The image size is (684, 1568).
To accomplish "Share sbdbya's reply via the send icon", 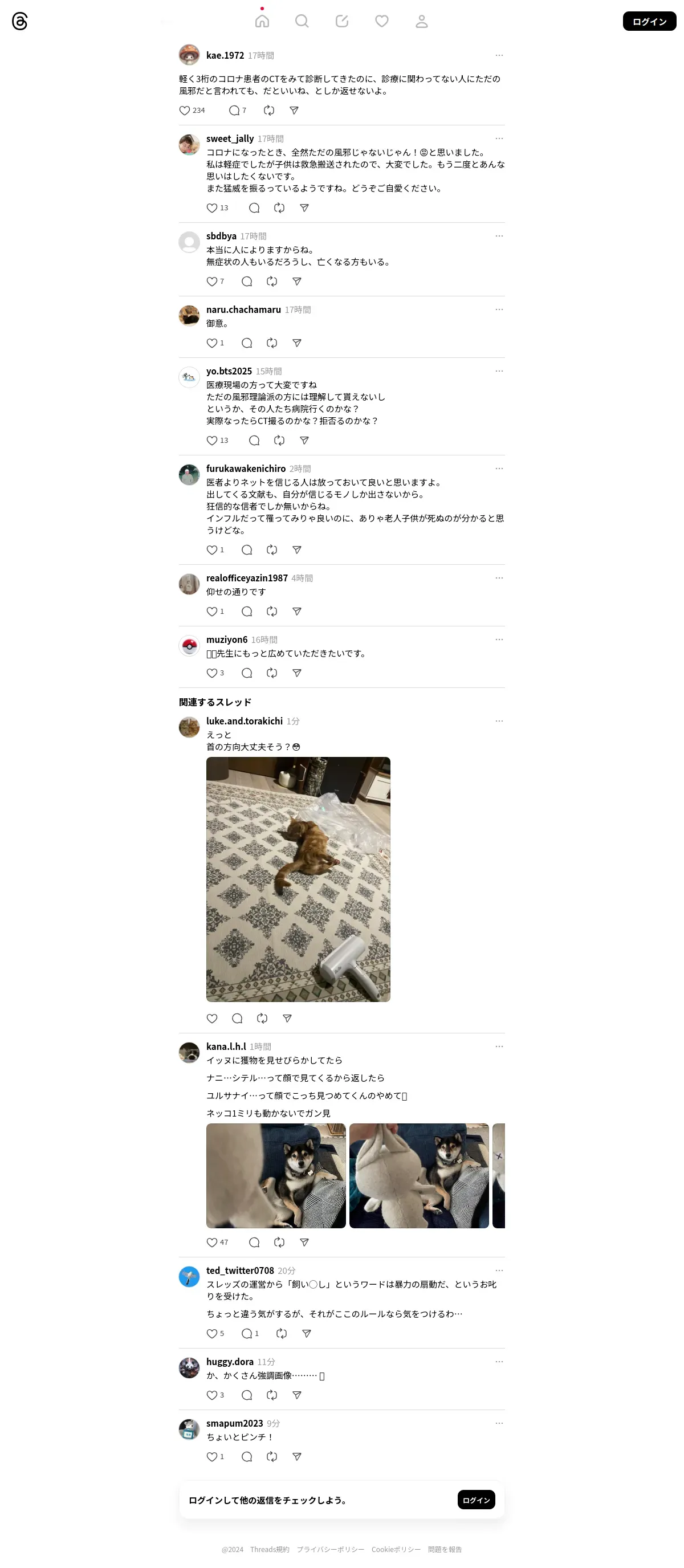I will [297, 281].
